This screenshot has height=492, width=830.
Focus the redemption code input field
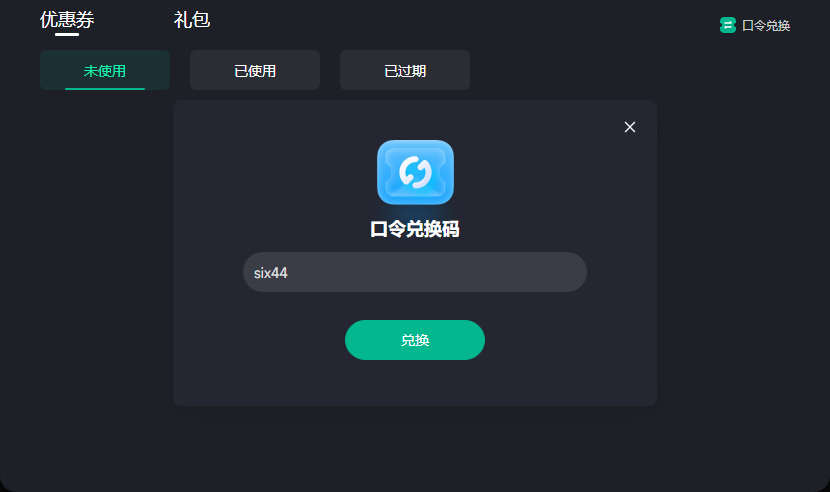click(x=415, y=272)
